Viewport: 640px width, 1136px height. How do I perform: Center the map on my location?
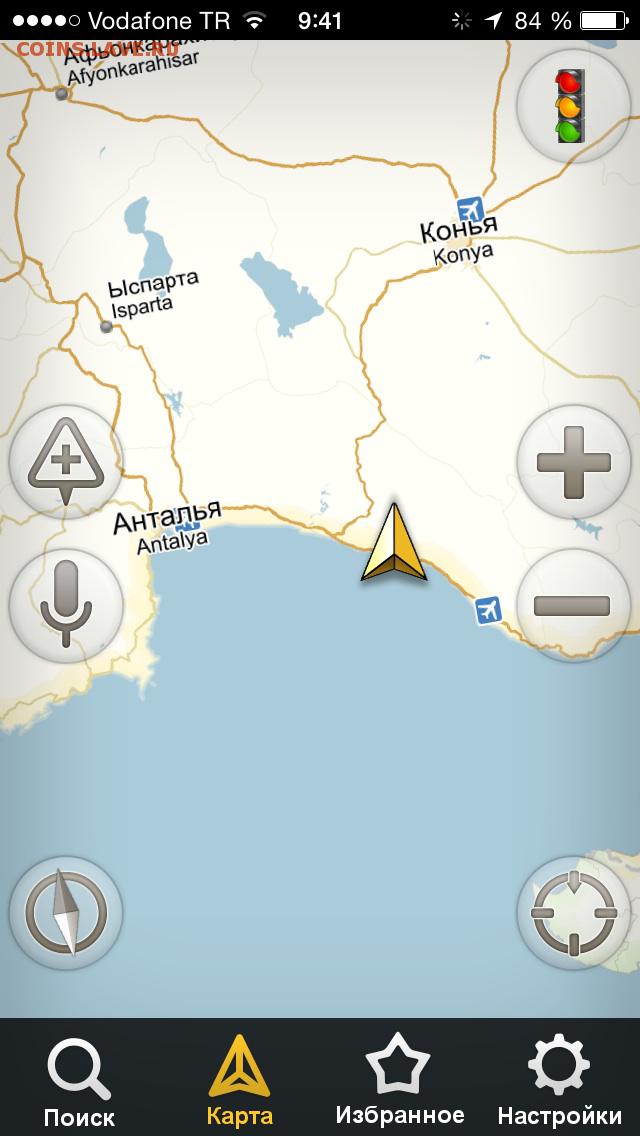pos(573,913)
